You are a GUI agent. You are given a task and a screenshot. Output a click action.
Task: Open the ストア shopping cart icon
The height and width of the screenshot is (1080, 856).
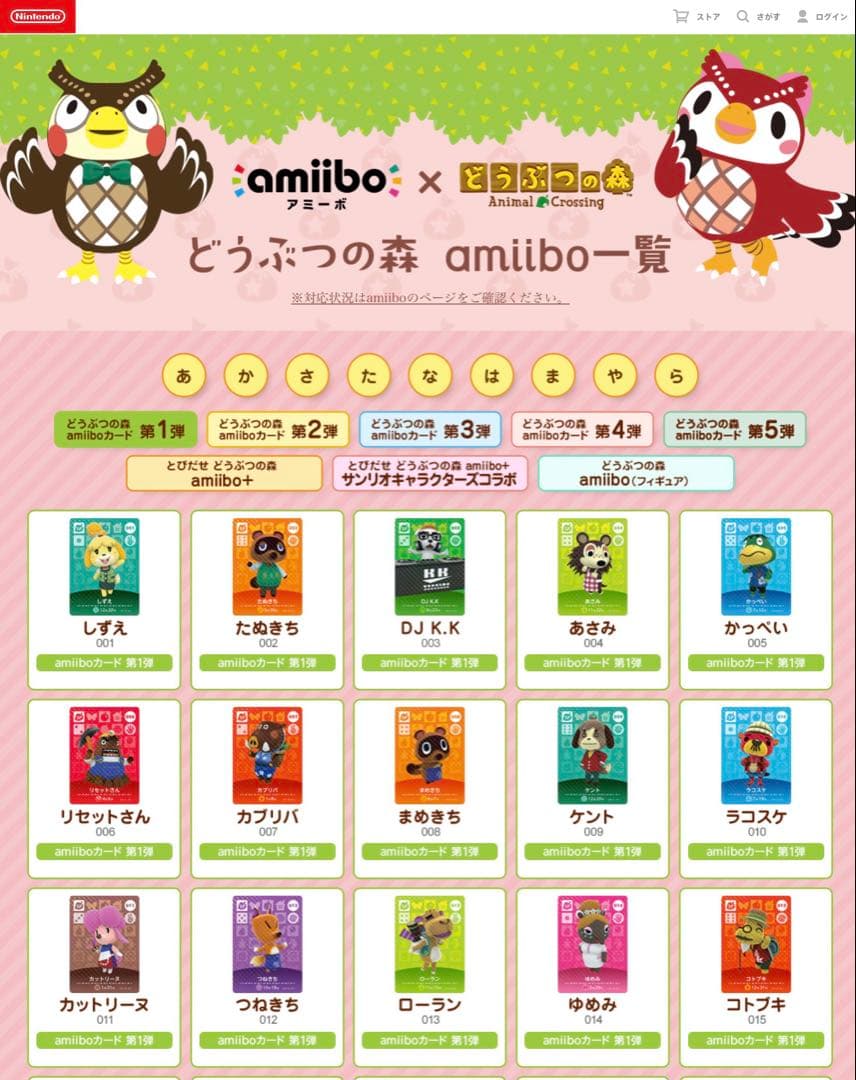coord(683,16)
